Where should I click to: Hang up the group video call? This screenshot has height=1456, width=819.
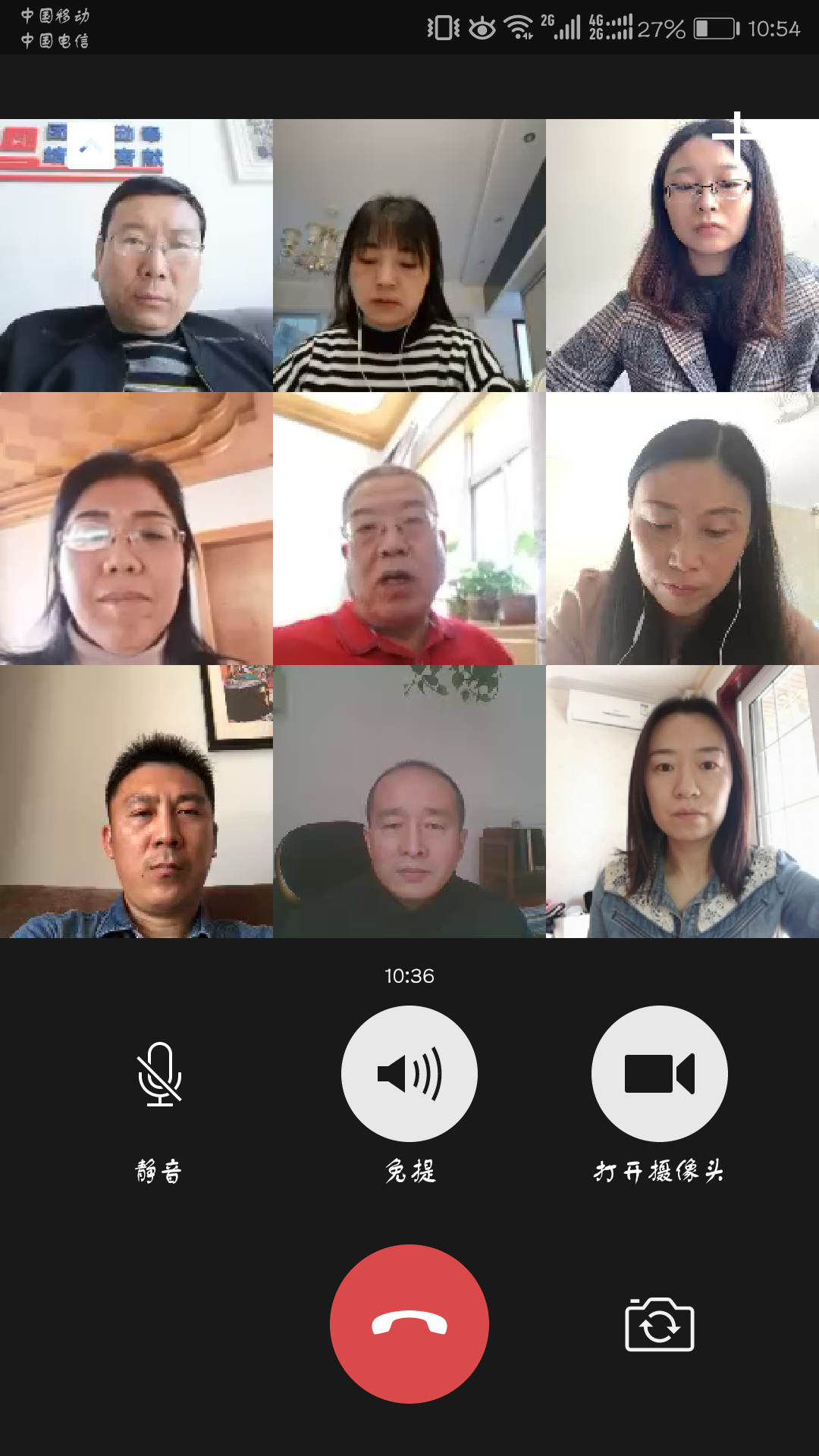click(x=409, y=1324)
